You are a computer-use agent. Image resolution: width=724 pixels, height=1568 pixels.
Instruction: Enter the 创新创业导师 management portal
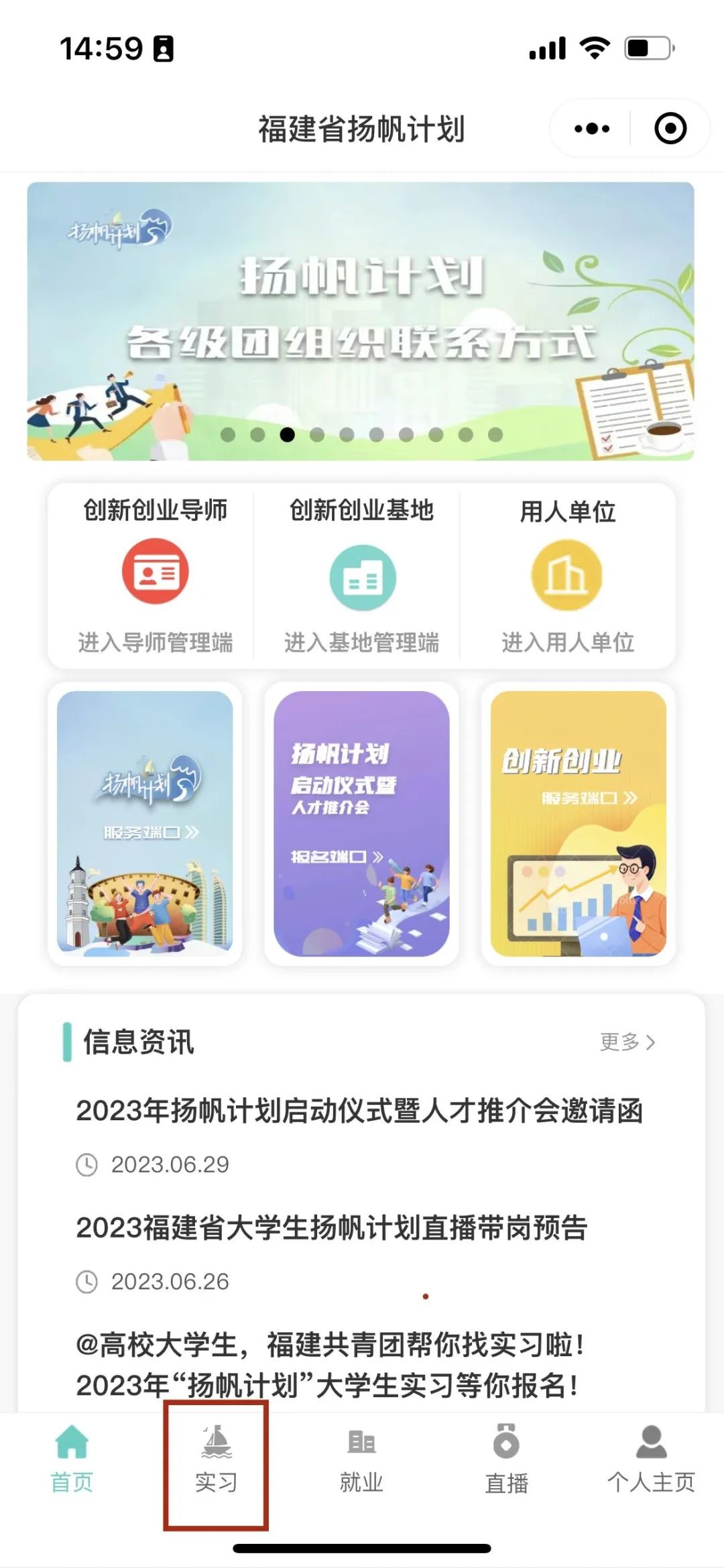click(x=155, y=574)
